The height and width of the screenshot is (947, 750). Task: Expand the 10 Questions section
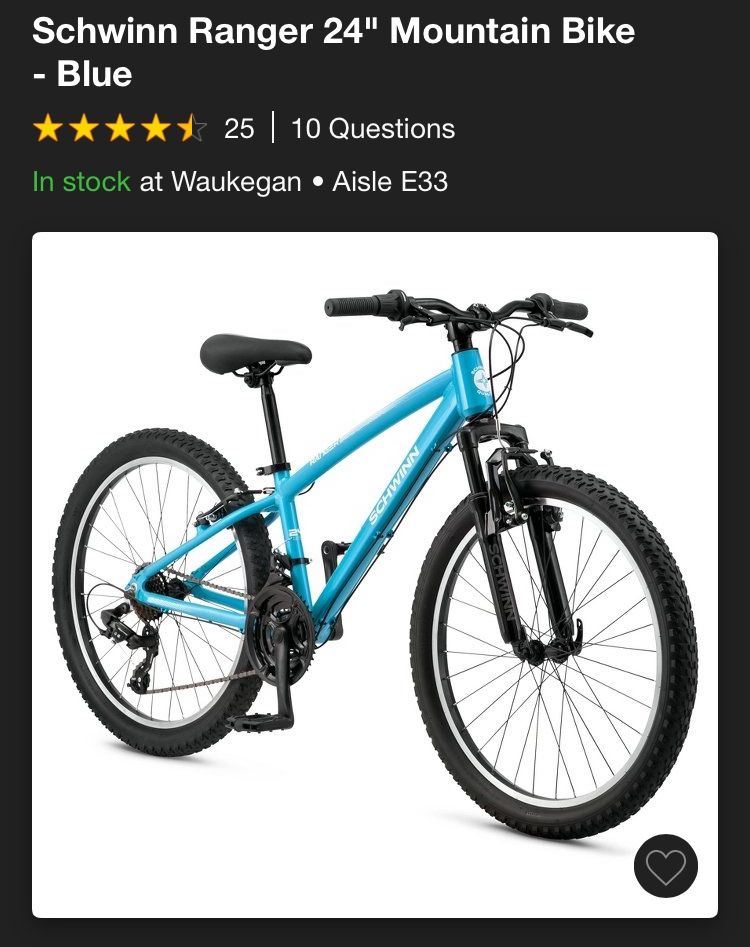tap(370, 128)
